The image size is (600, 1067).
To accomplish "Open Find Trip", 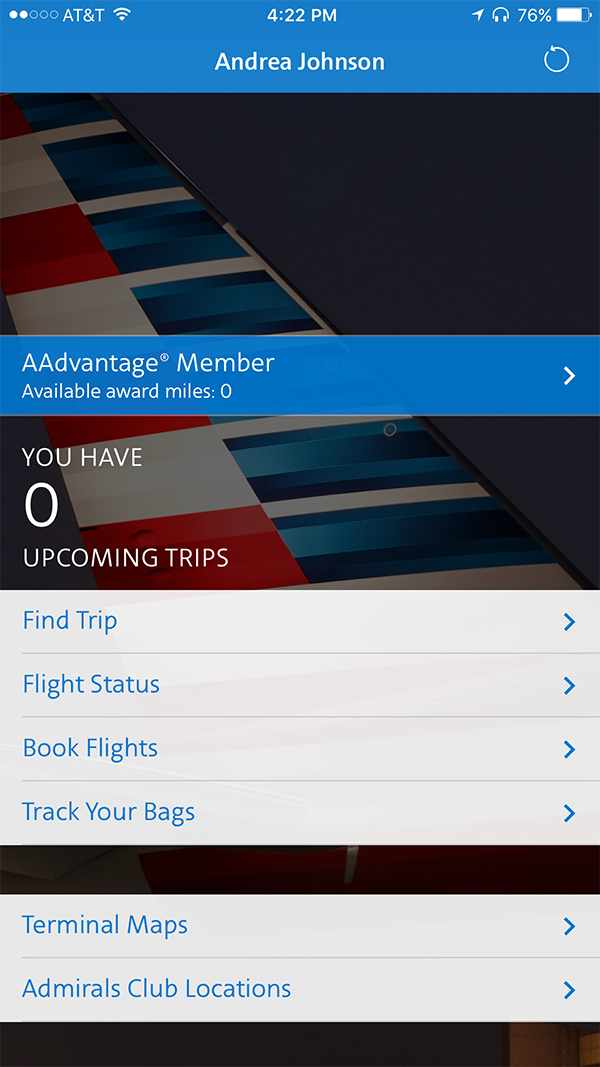I will (x=300, y=621).
